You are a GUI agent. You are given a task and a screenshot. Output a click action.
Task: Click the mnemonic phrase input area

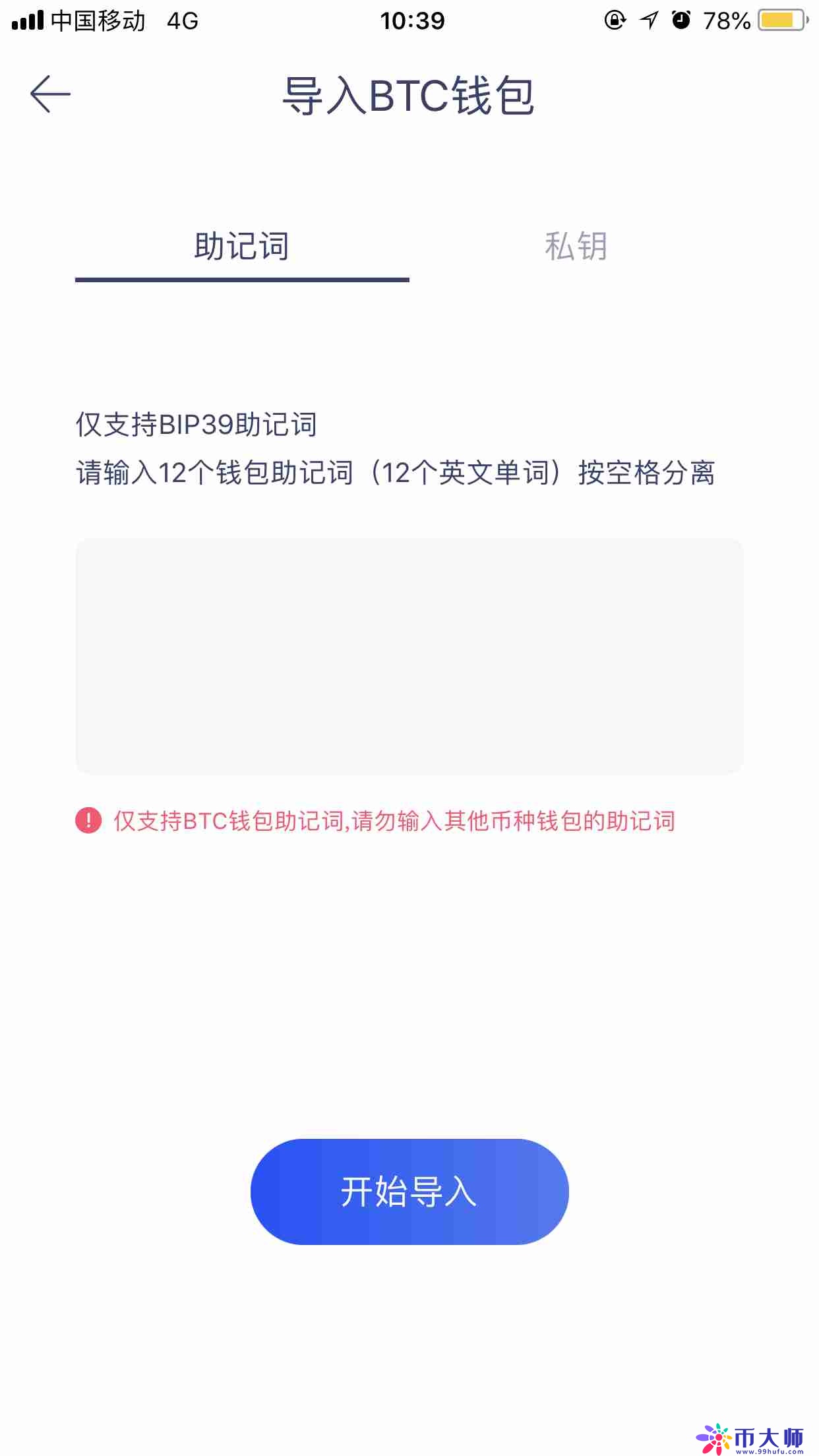(x=409, y=656)
